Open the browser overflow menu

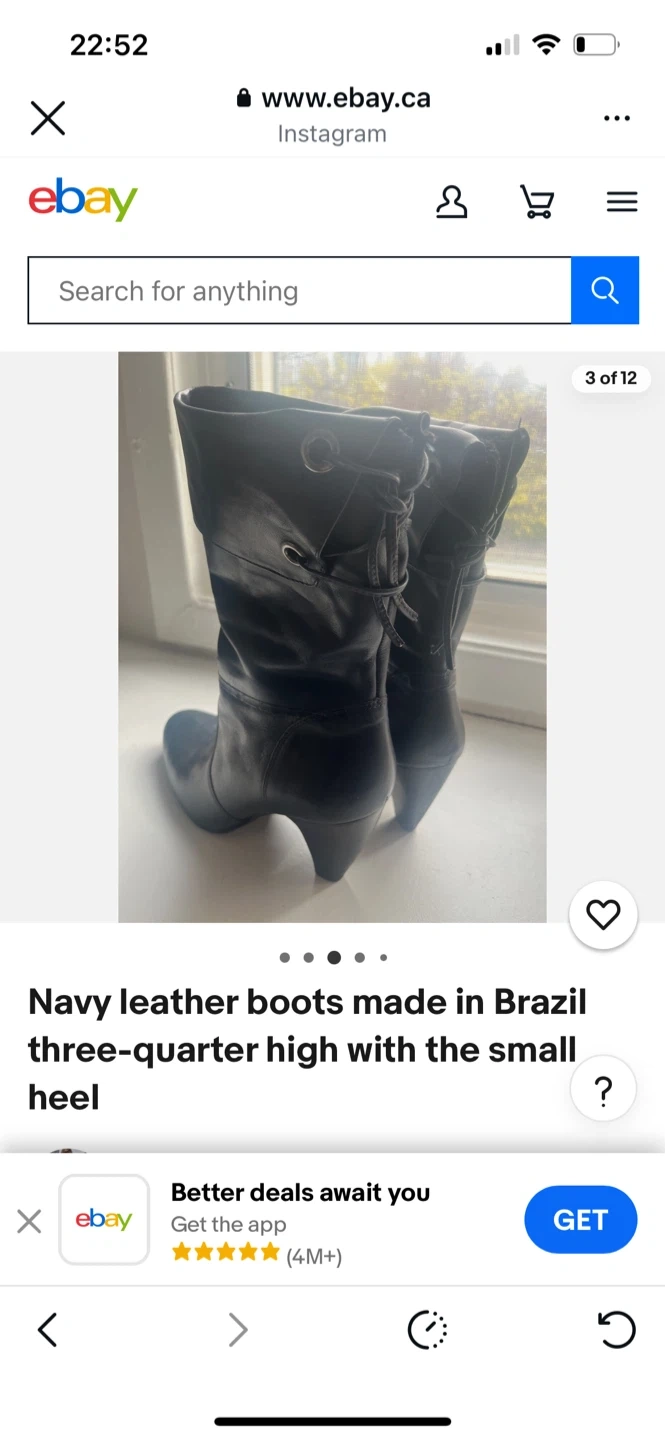[617, 118]
